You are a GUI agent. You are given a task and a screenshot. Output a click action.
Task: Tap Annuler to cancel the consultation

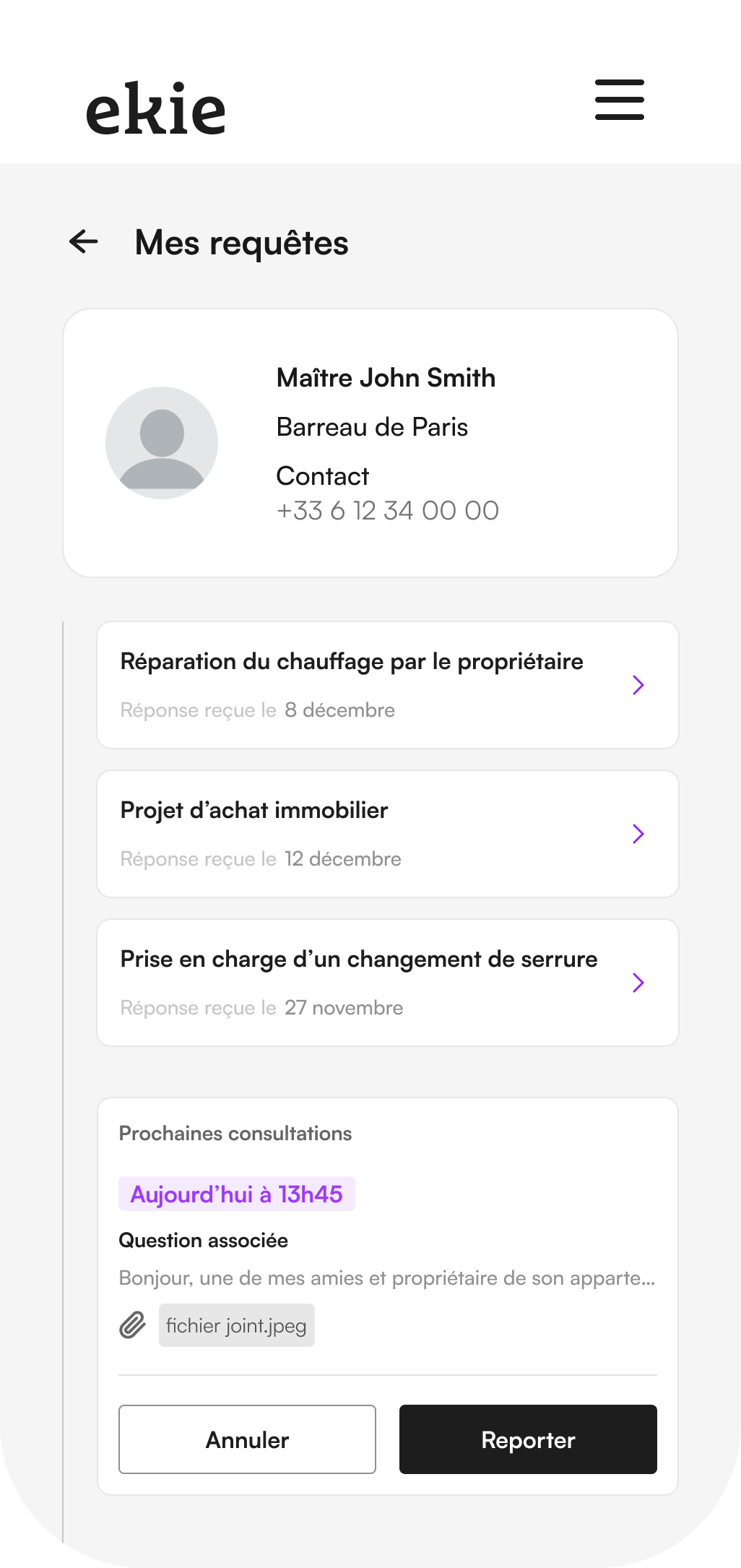click(247, 1439)
